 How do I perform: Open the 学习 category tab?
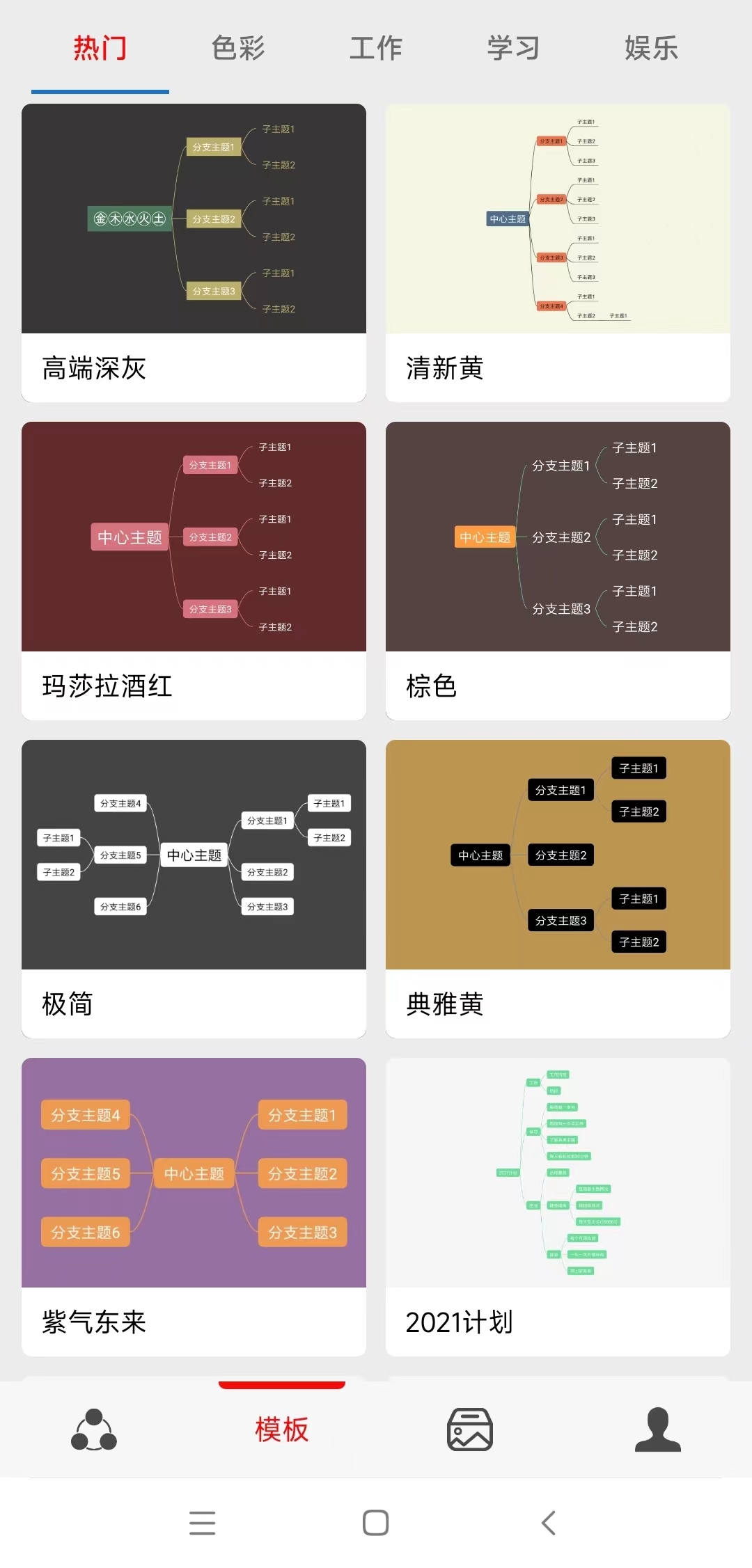(513, 48)
